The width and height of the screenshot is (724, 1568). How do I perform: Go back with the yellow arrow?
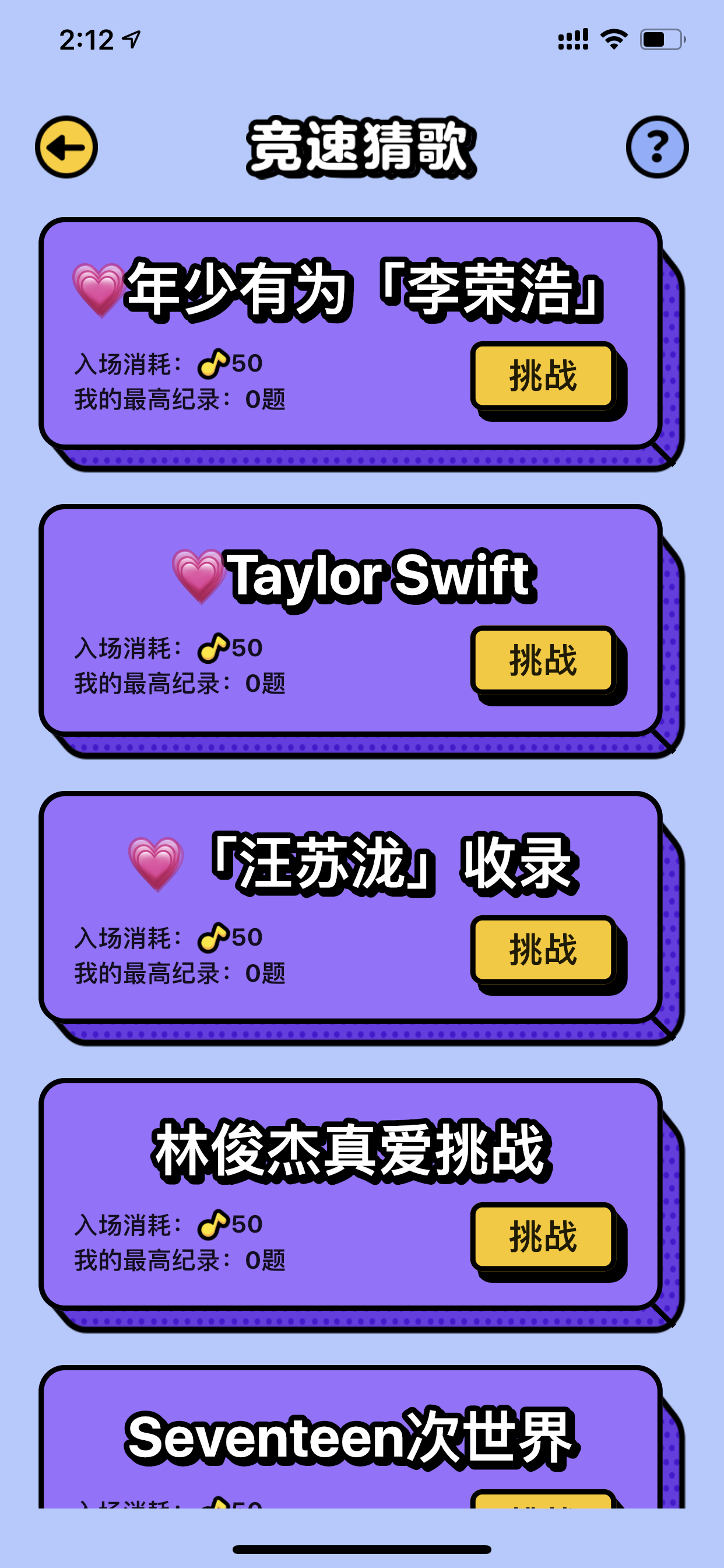(66, 148)
